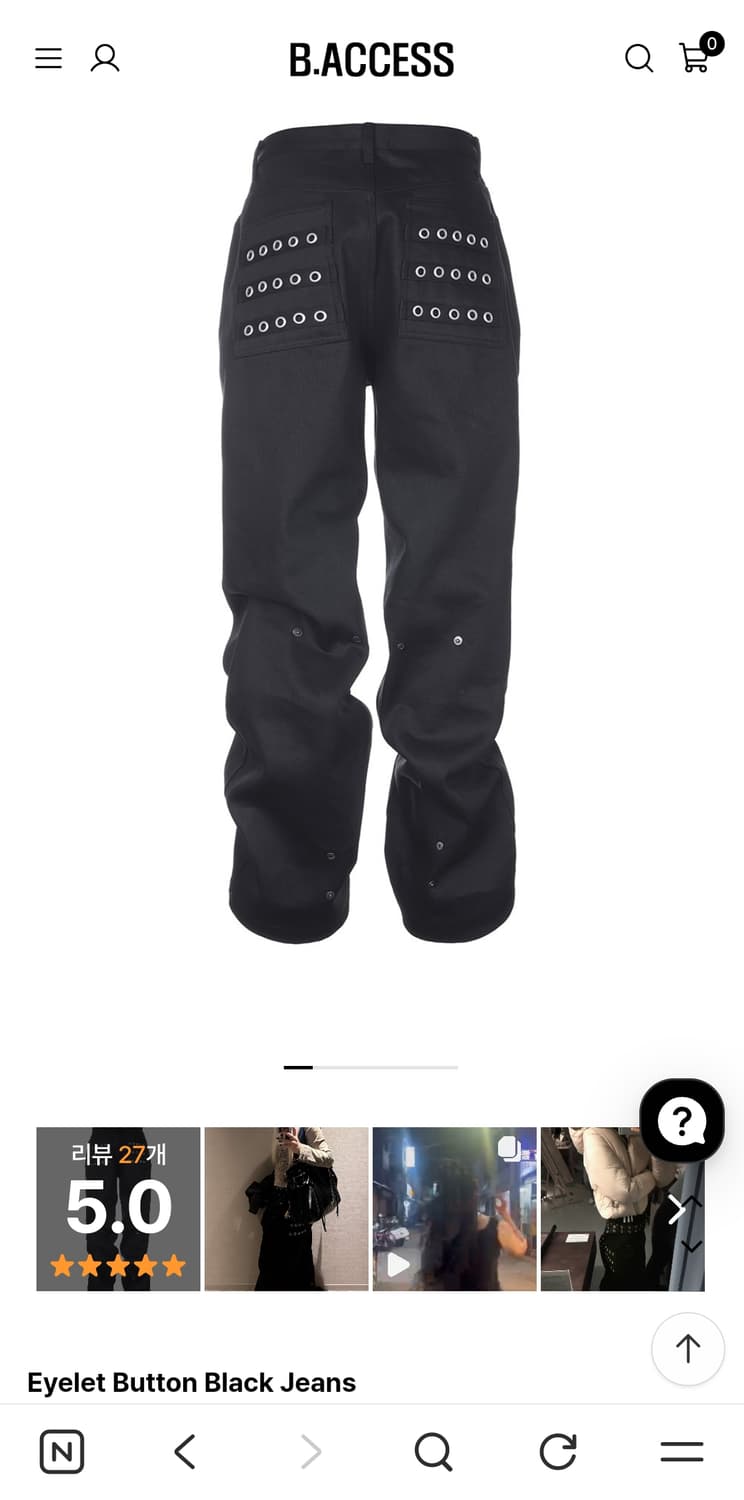This screenshot has height=1500, width=744.
Task: Open the account login icon
Action: [105, 58]
